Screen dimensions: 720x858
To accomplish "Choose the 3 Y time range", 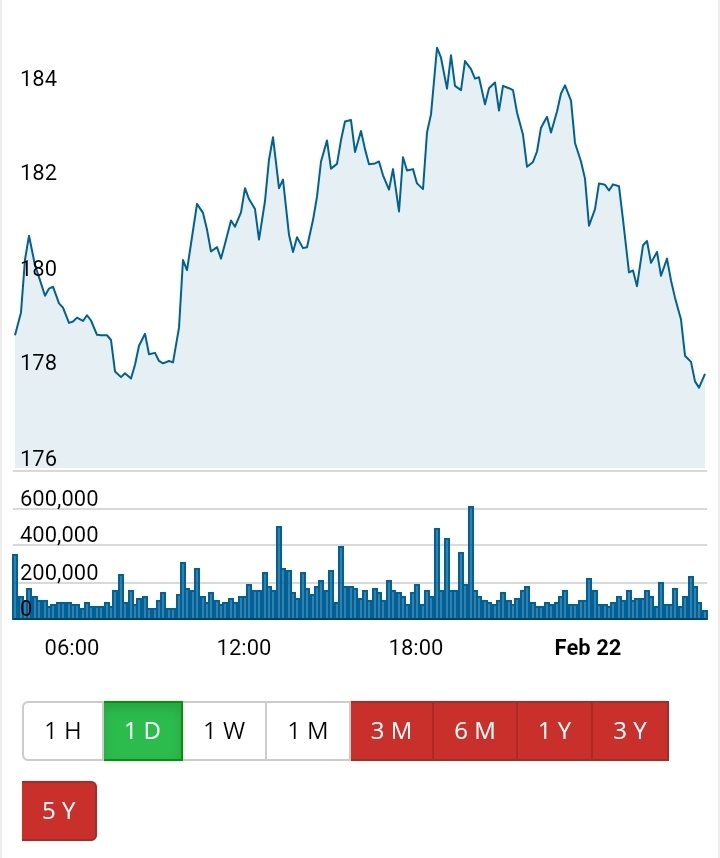I will tap(630, 730).
